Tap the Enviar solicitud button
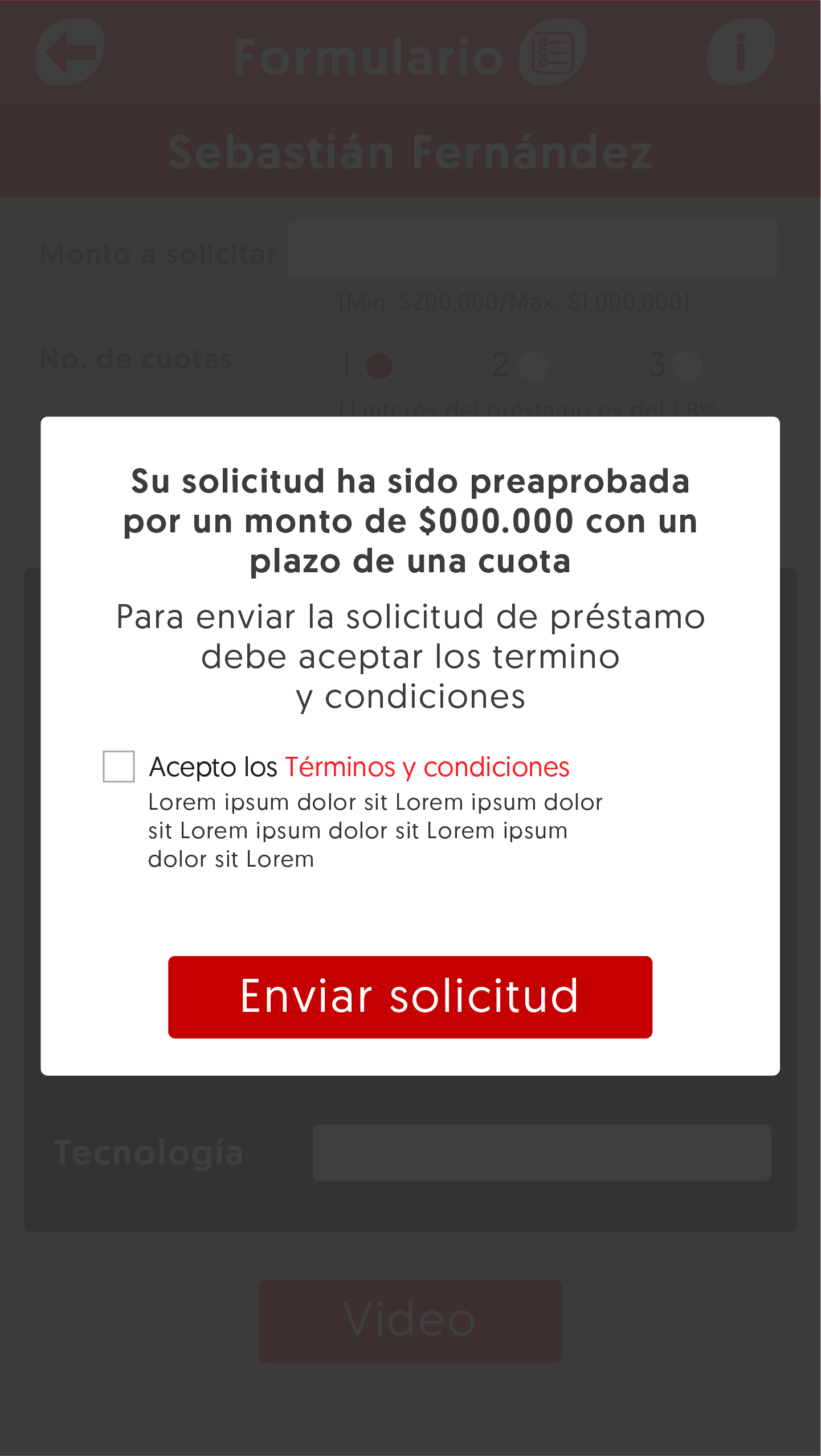 pyautogui.click(x=410, y=997)
